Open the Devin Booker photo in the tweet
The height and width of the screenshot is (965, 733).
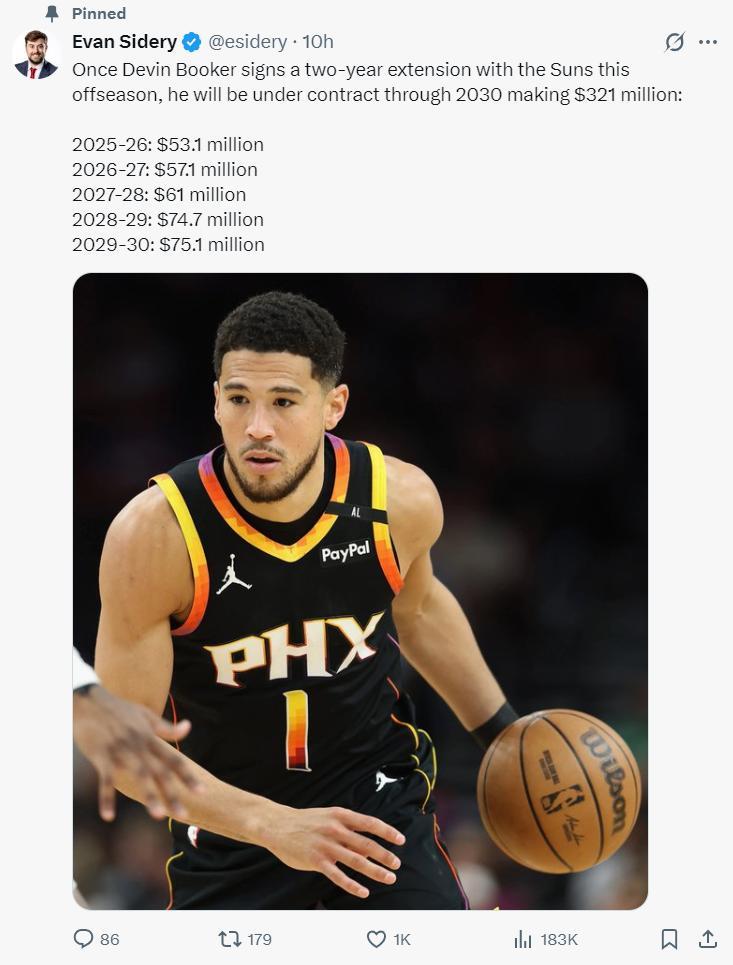[x=360, y=590]
